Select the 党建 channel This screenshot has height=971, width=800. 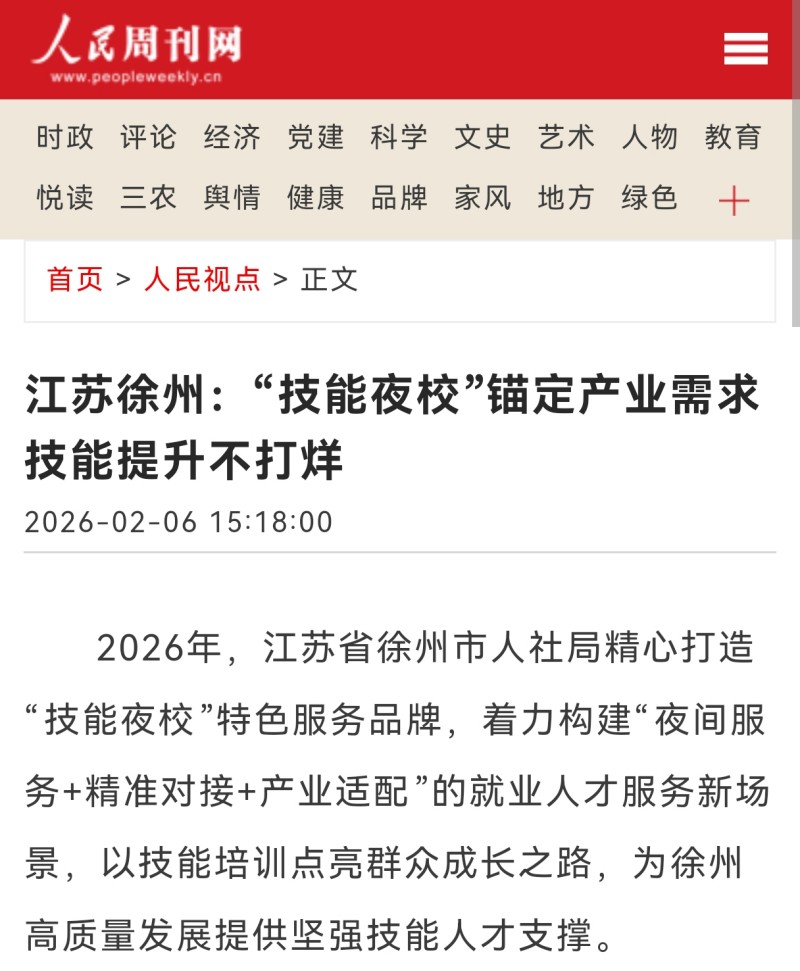click(315, 137)
